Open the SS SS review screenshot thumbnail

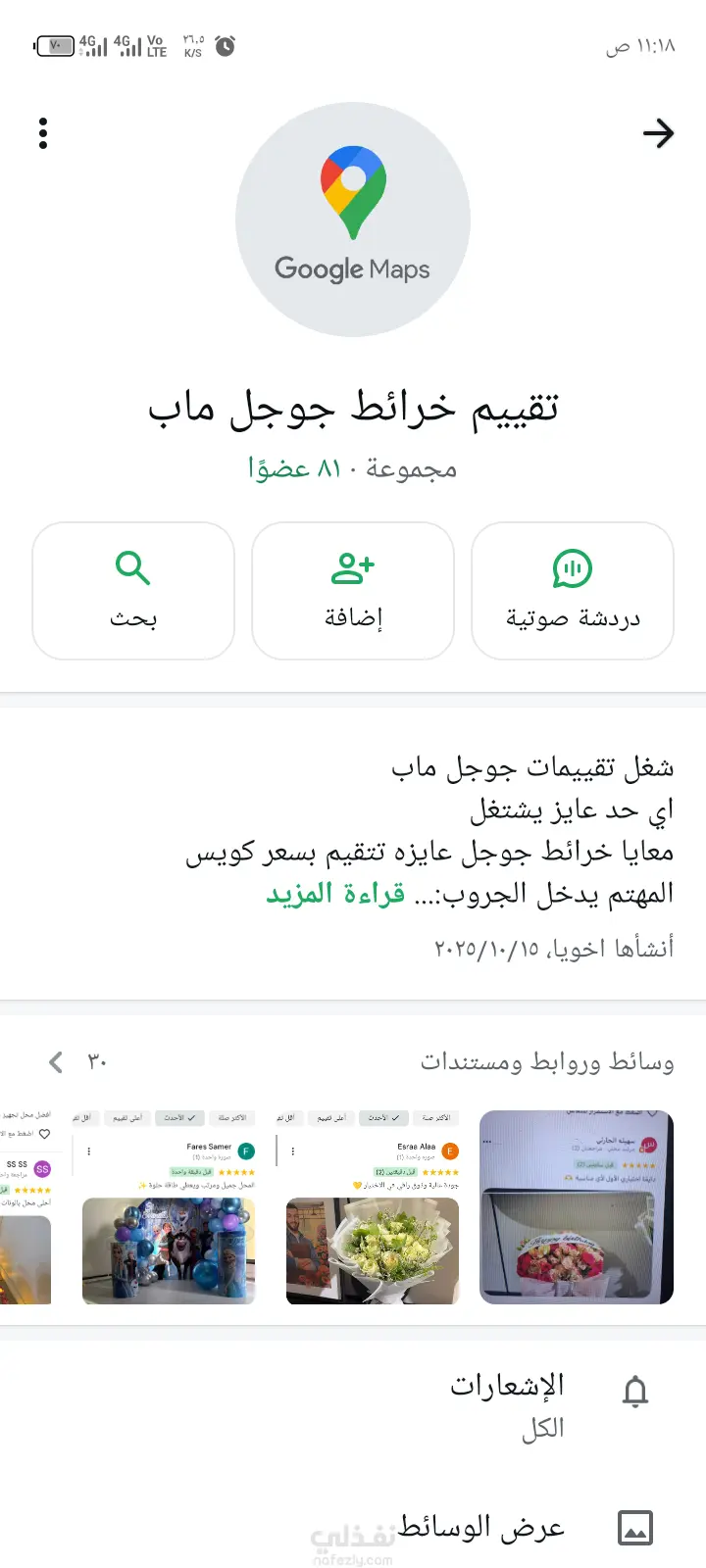[25, 1207]
